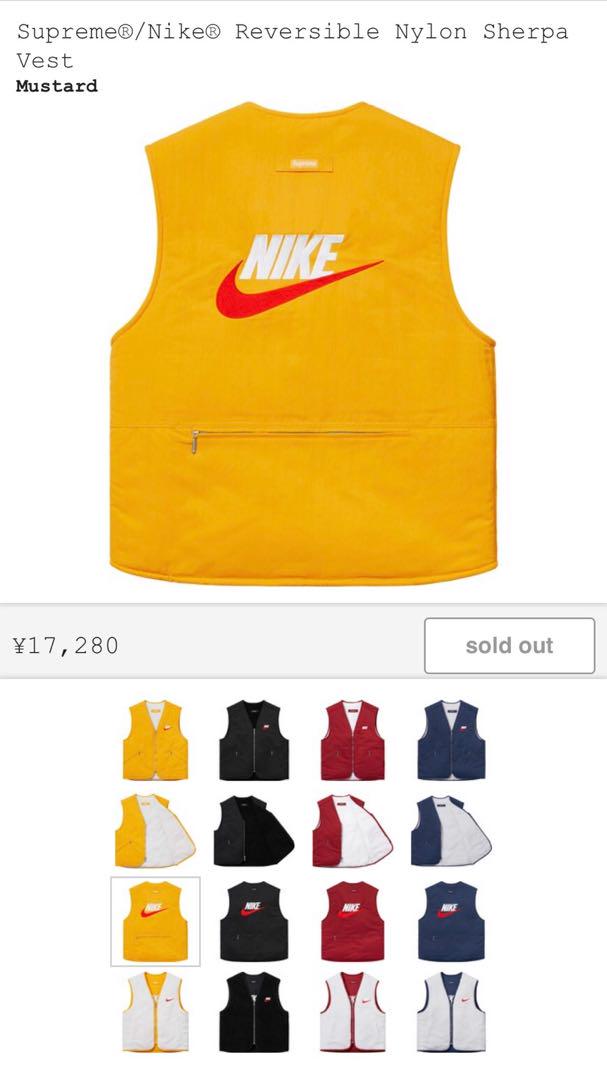This screenshot has width=607, height=1080.
Task: Select mustard vest back Nike logo thumbnail
Action: [x=155, y=921]
